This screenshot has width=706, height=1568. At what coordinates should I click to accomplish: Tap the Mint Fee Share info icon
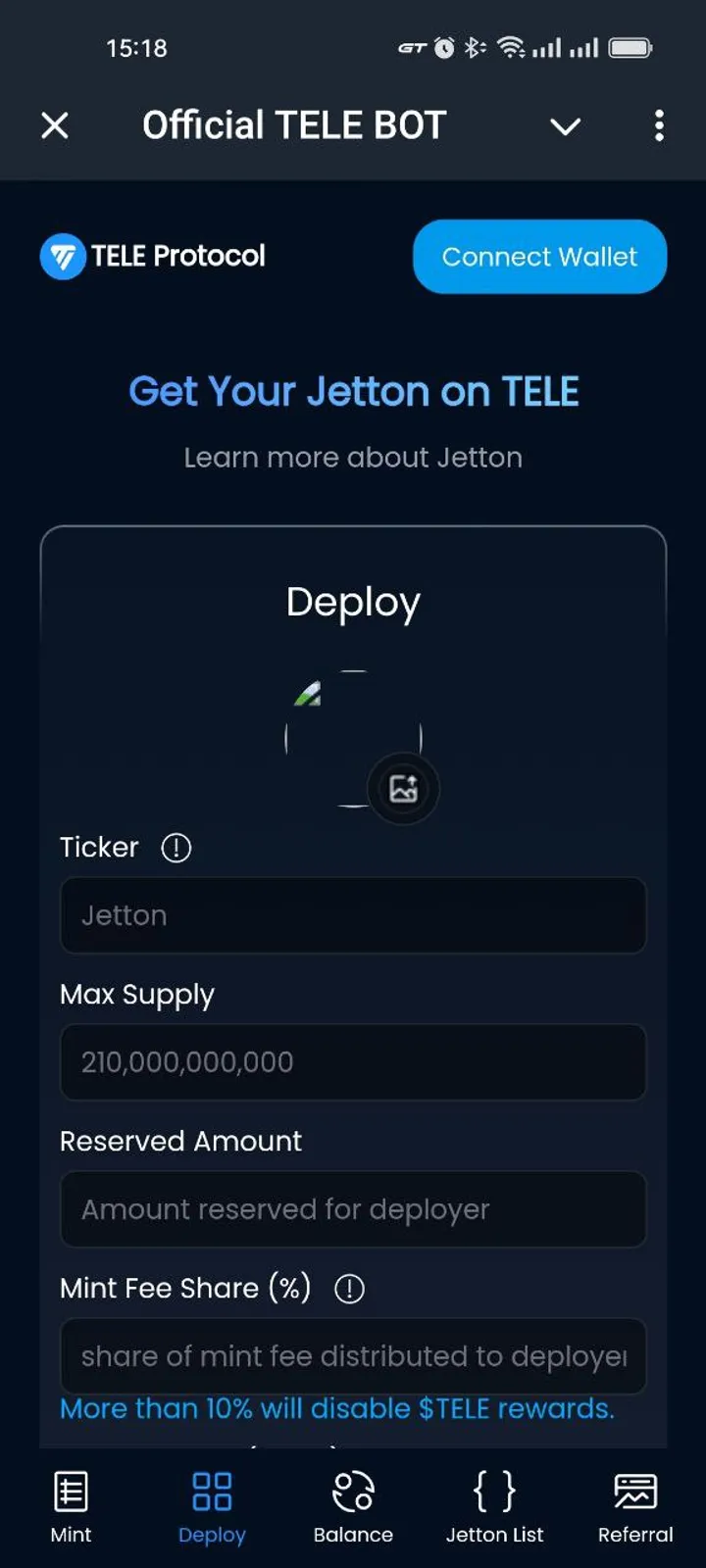[349, 1289]
